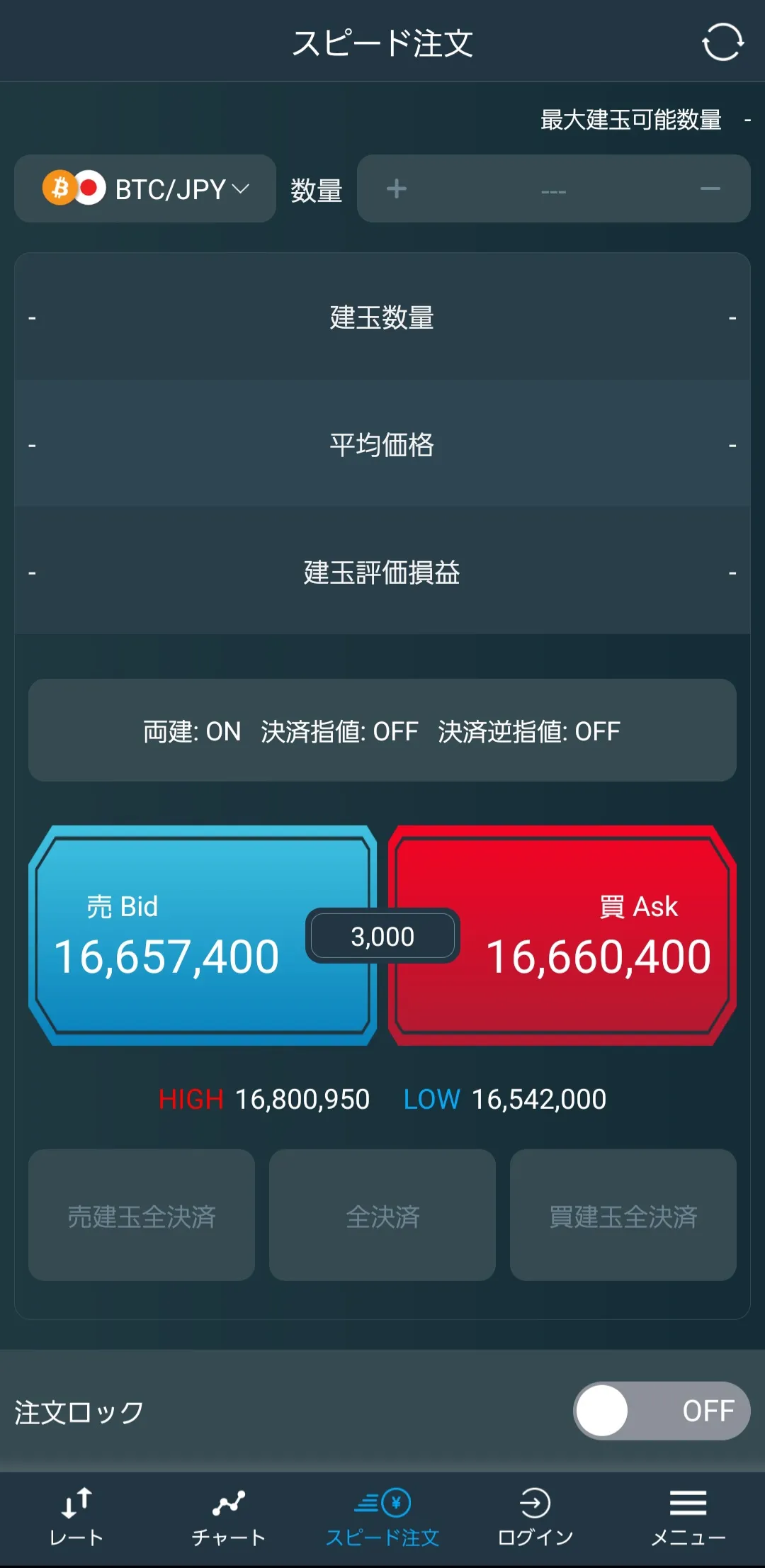The width and height of the screenshot is (765, 1568).
Task: Tap 全決済 to close all positions
Action: (382, 1215)
